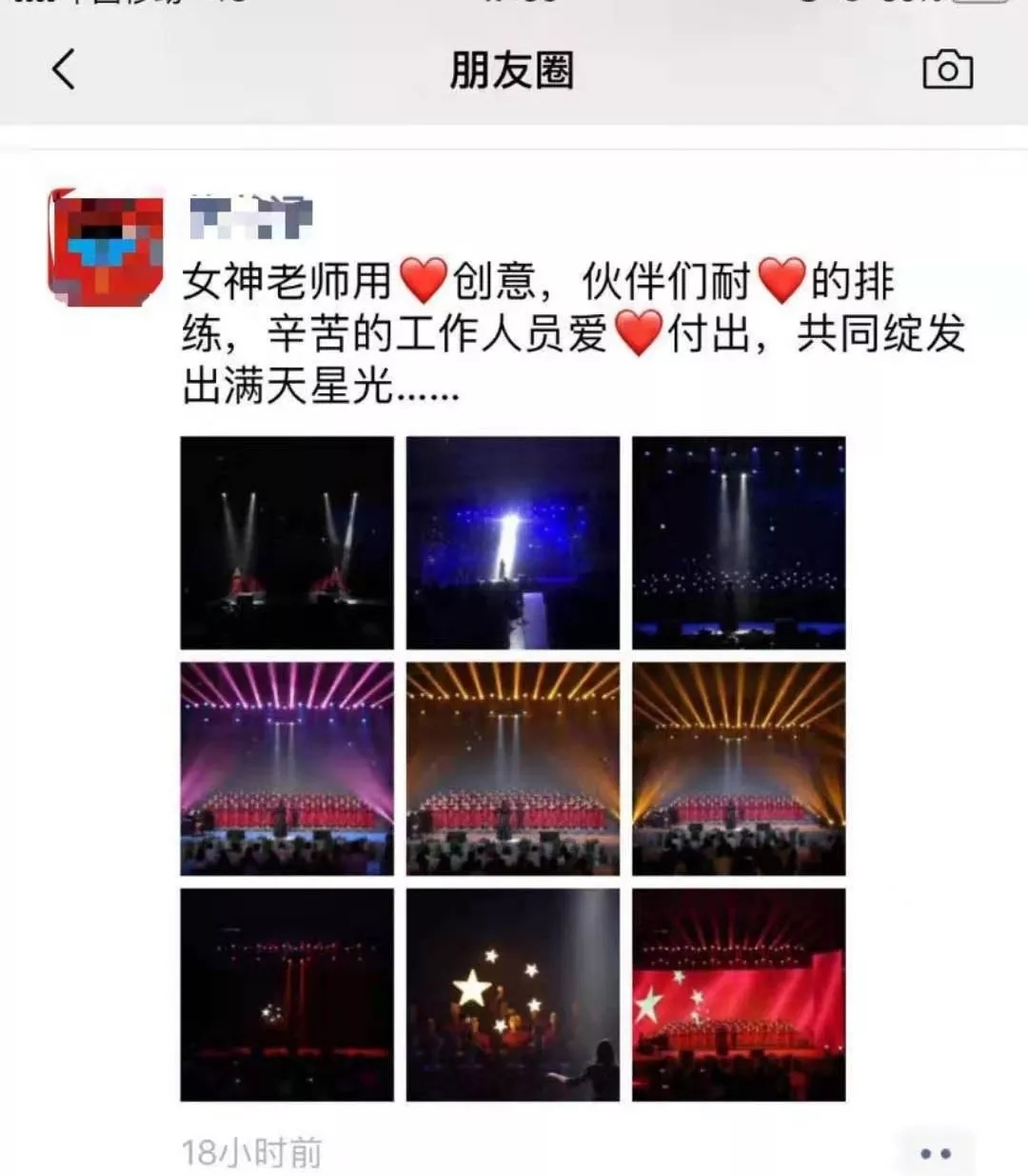Image resolution: width=1028 pixels, height=1176 pixels.
Task: Open like and comment options menu
Action: point(936,1153)
